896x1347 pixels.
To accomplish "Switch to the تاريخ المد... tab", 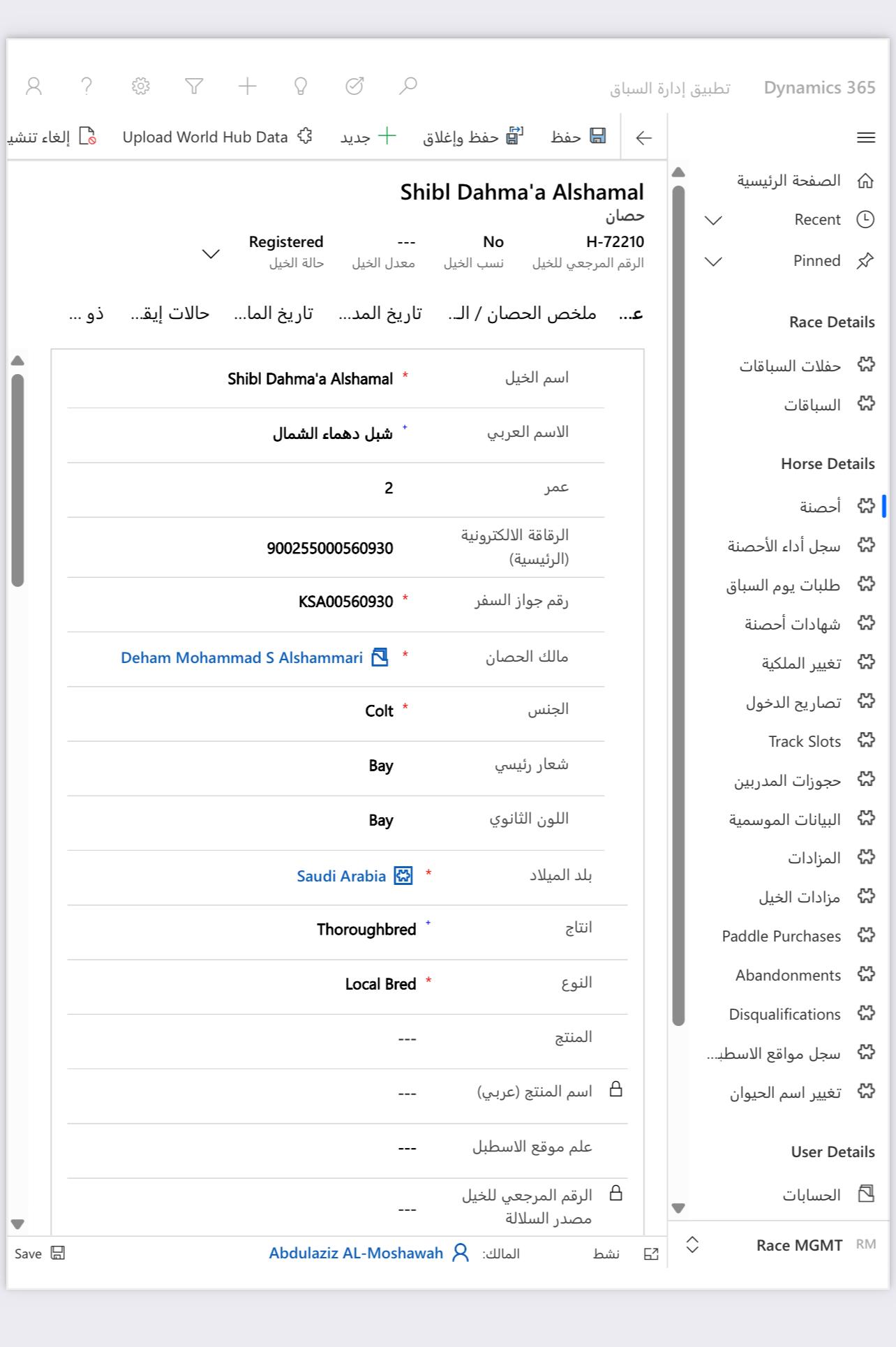I will coord(380,313).
